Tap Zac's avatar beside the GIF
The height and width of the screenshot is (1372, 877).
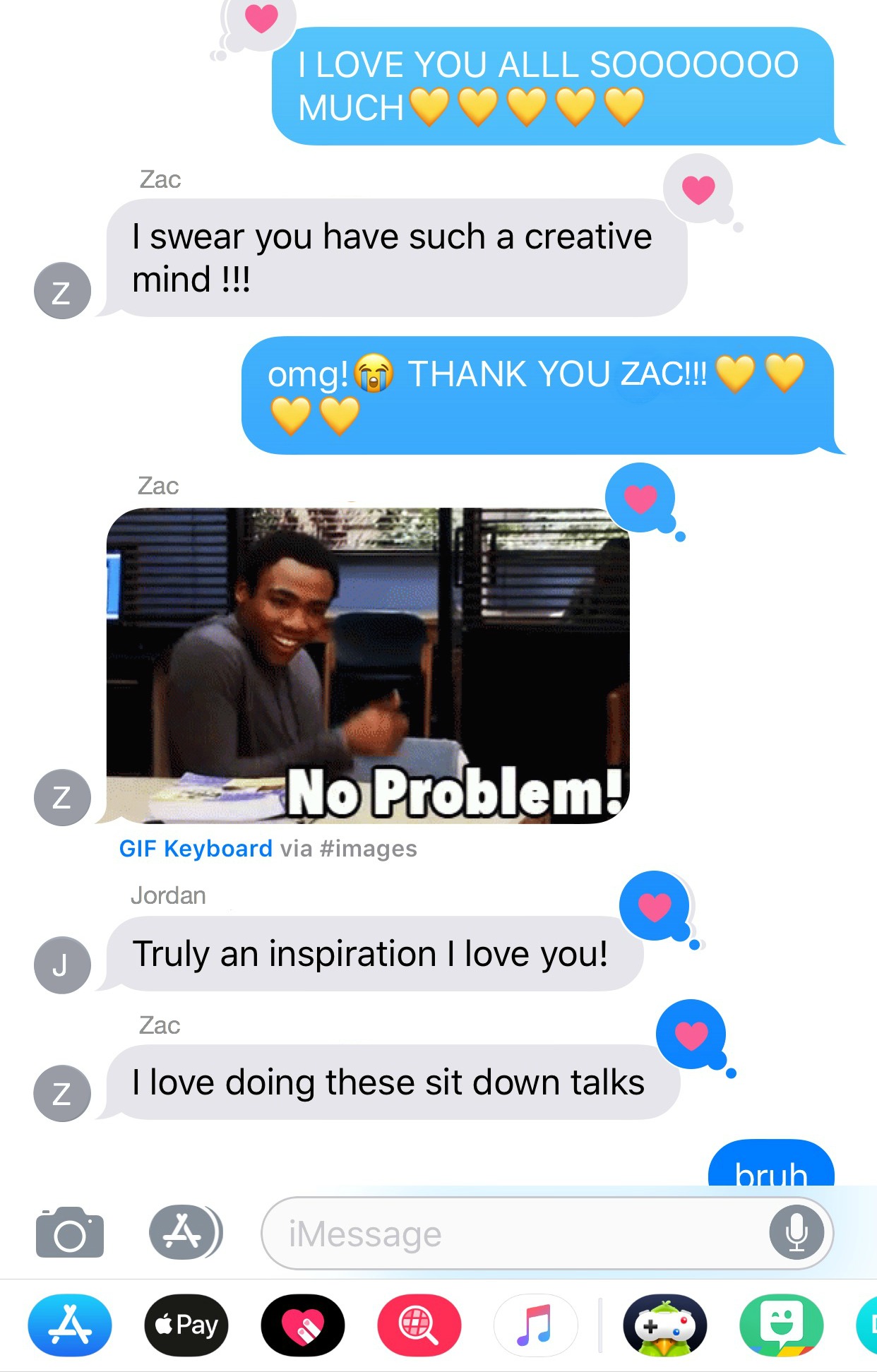(62, 797)
